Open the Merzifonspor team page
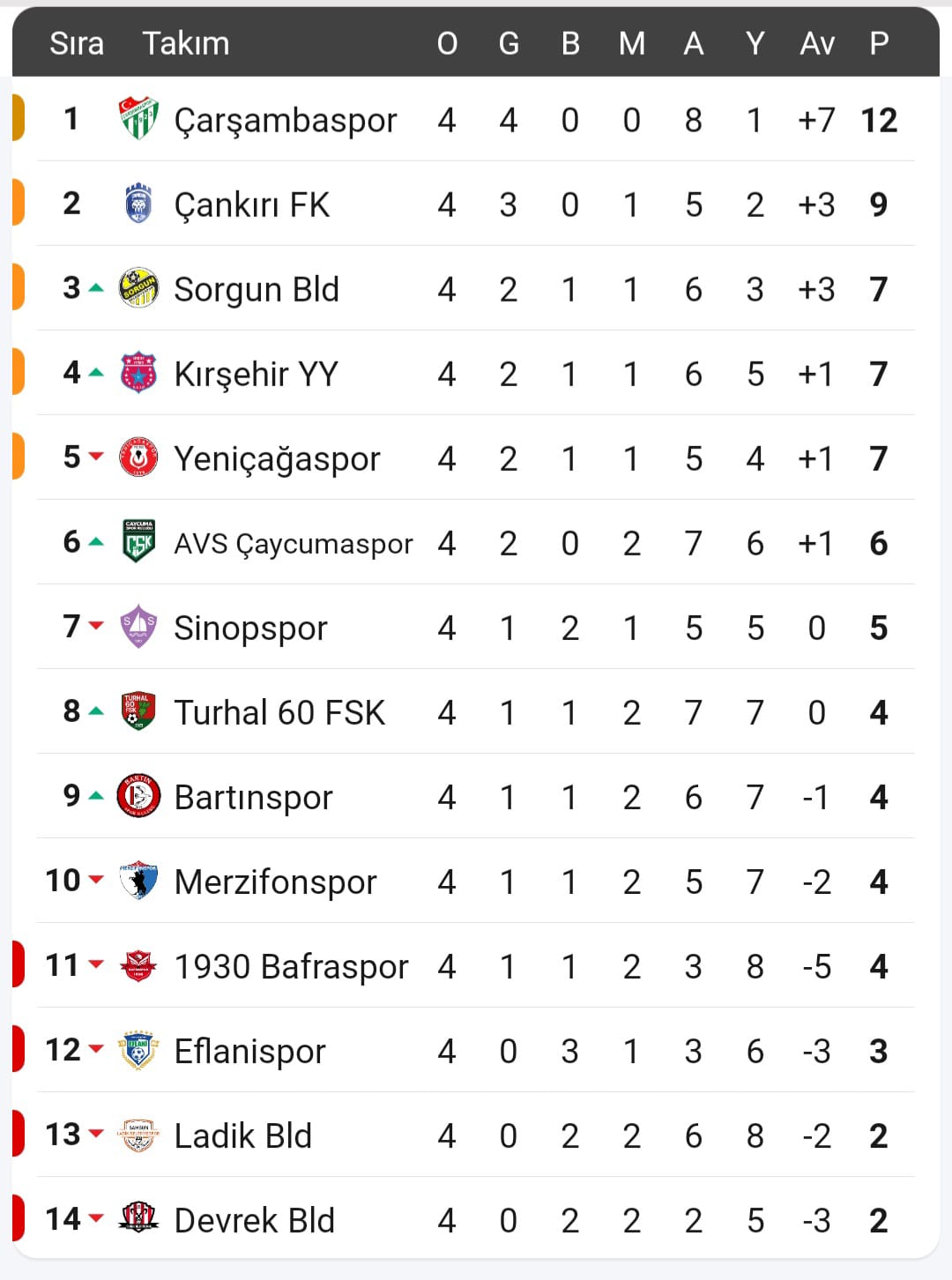Screen dimensions: 952x1280 (275, 882)
